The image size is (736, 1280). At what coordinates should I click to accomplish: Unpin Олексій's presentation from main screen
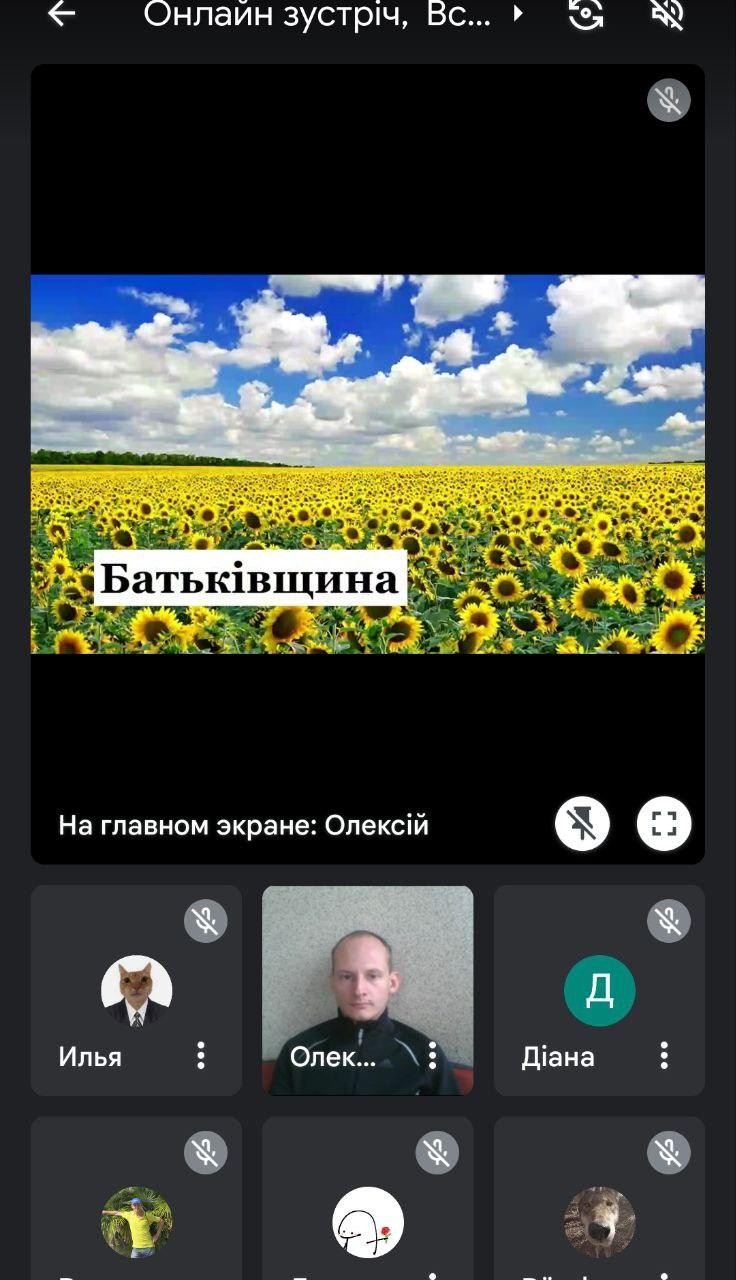point(582,824)
